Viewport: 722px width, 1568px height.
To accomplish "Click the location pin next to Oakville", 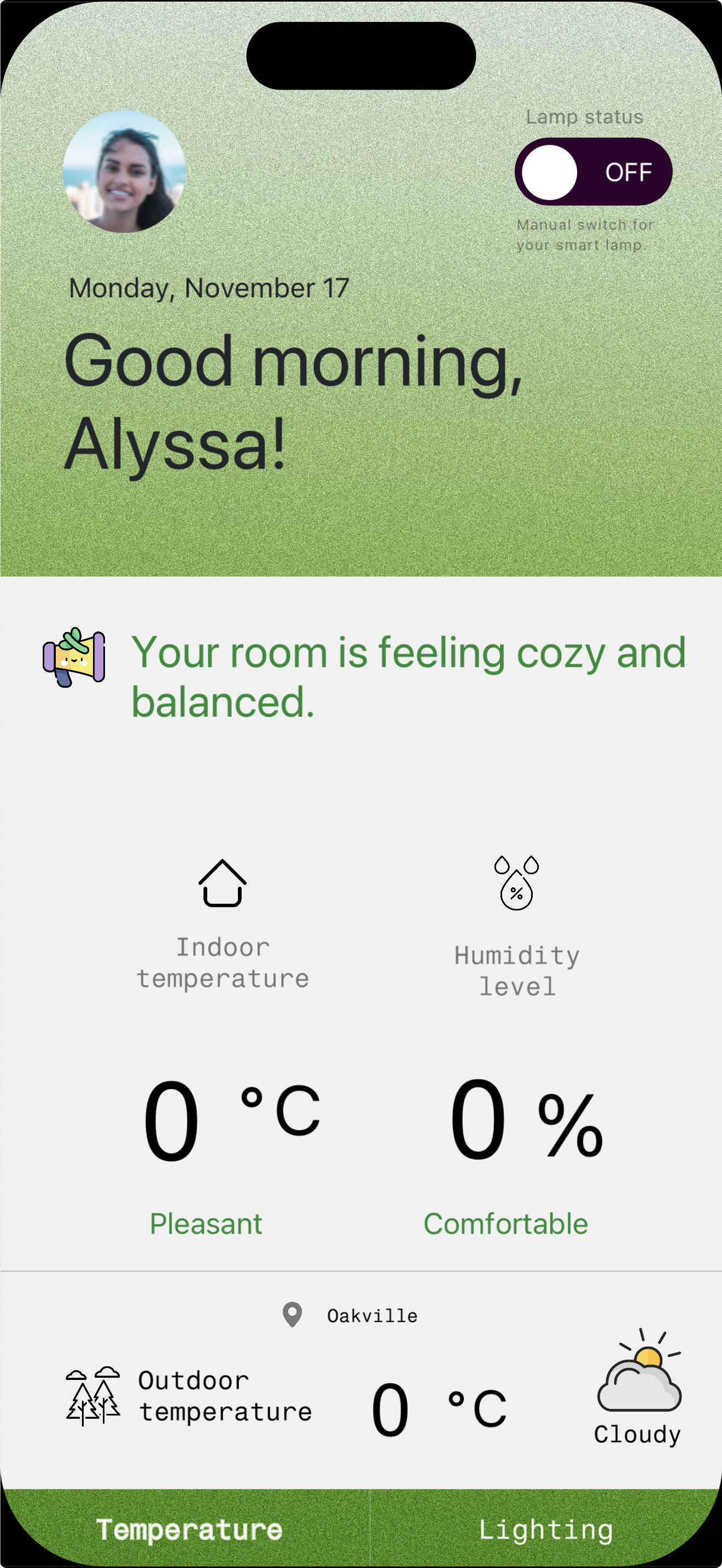I will 293,1315.
